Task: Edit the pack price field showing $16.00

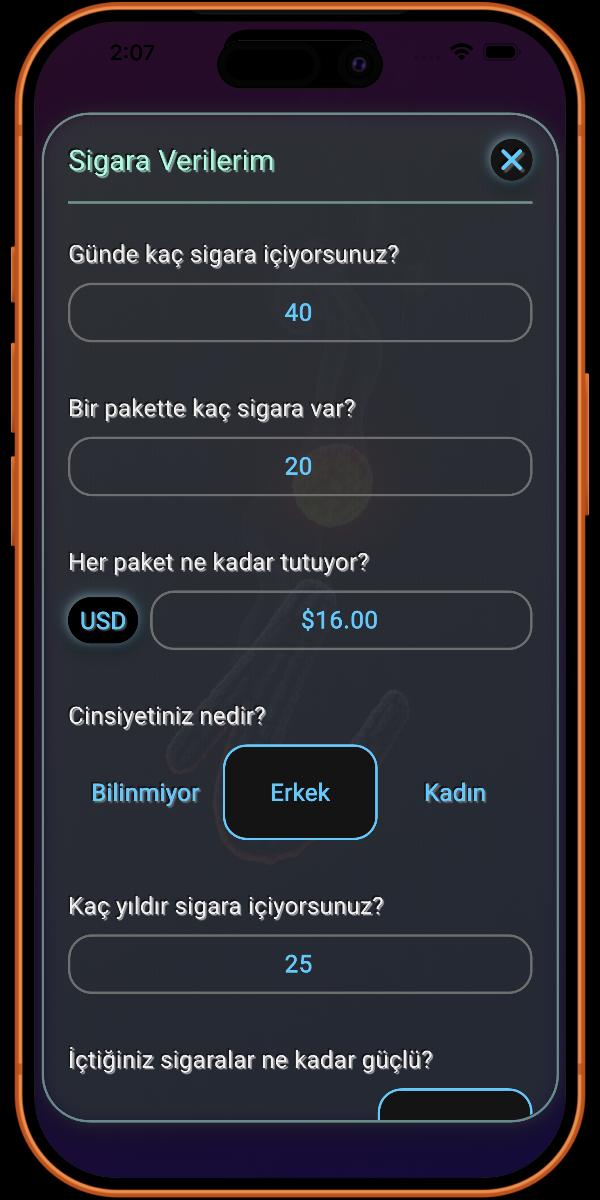Action: (x=340, y=621)
